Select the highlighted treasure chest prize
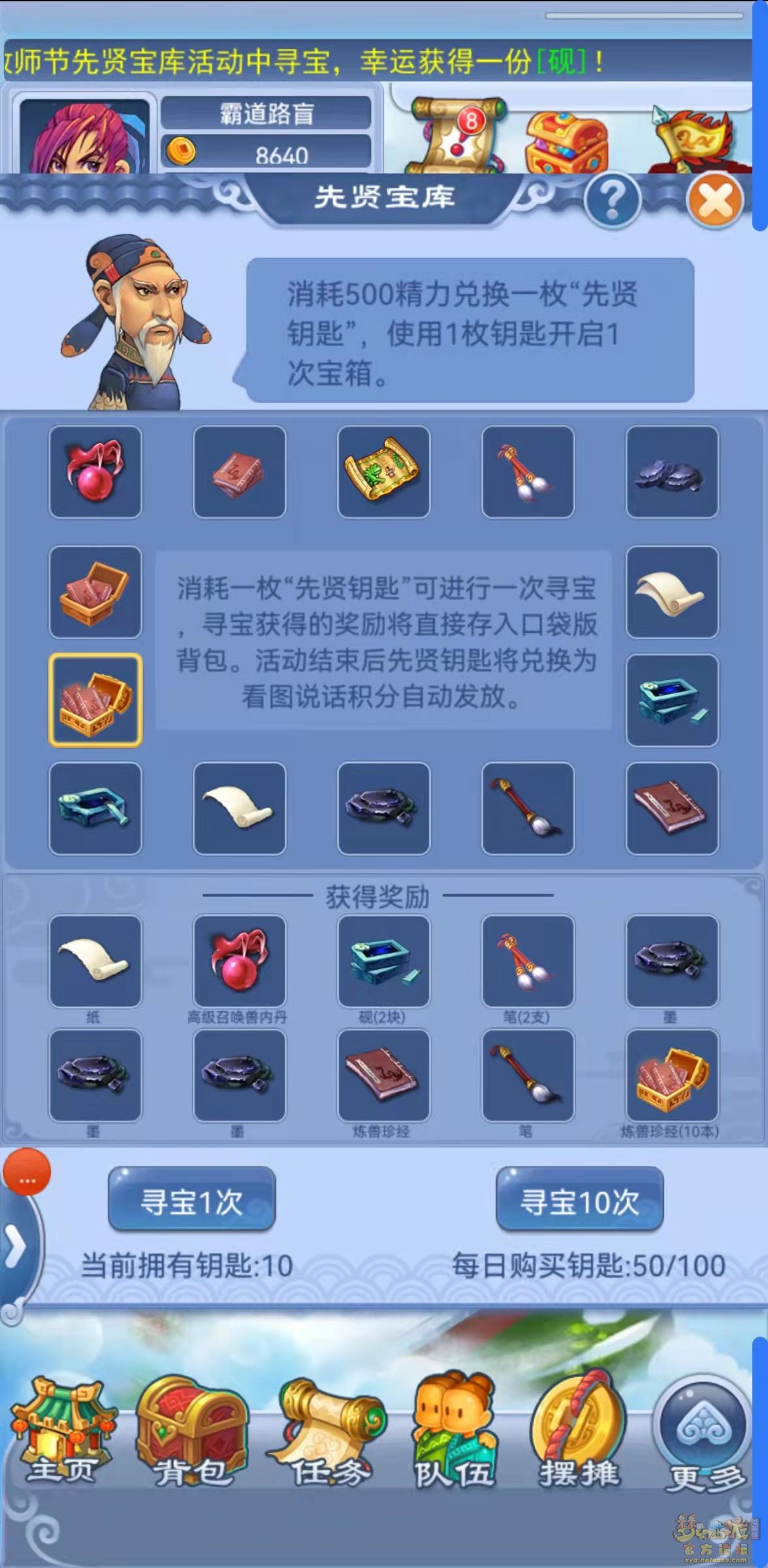Image resolution: width=768 pixels, height=1568 pixels. click(x=95, y=700)
